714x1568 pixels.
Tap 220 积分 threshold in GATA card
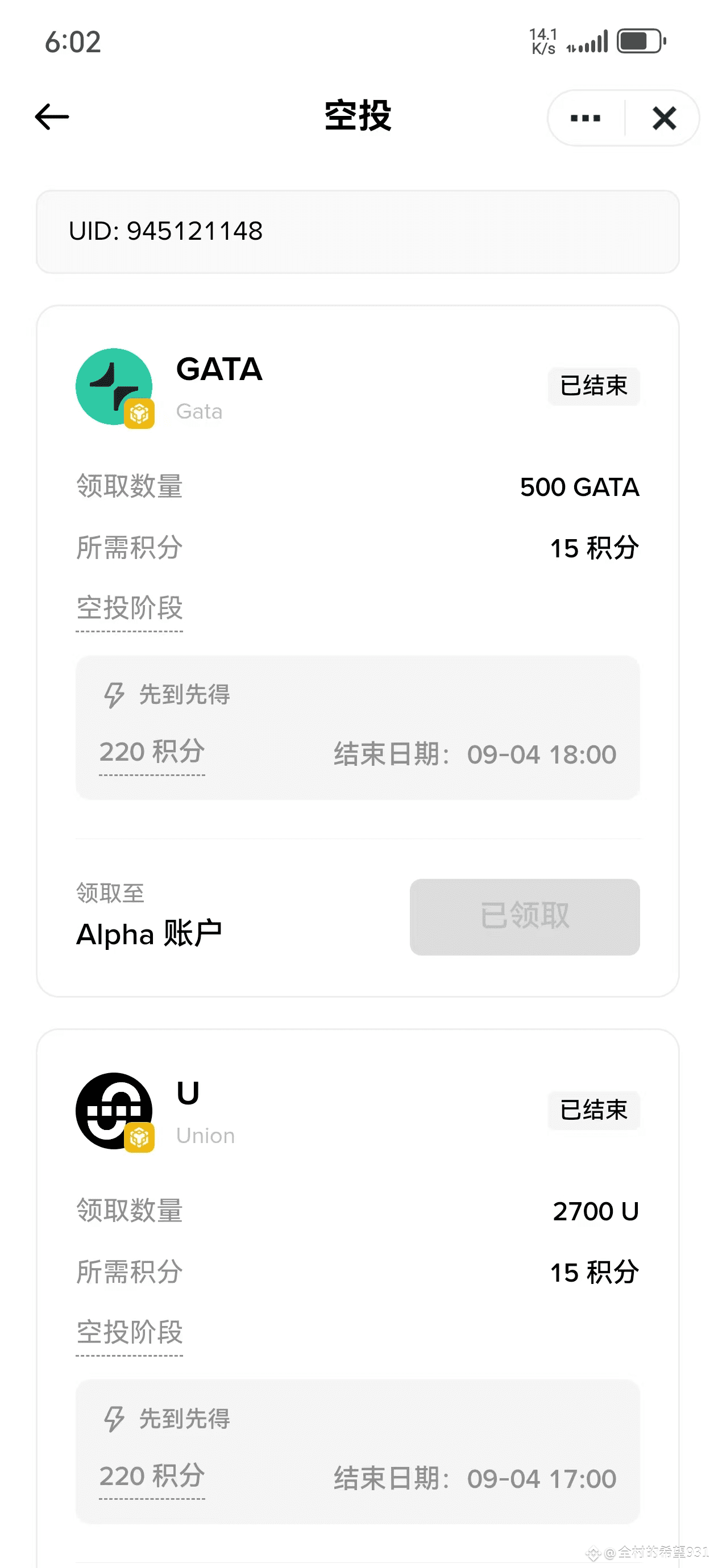coord(152,752)
